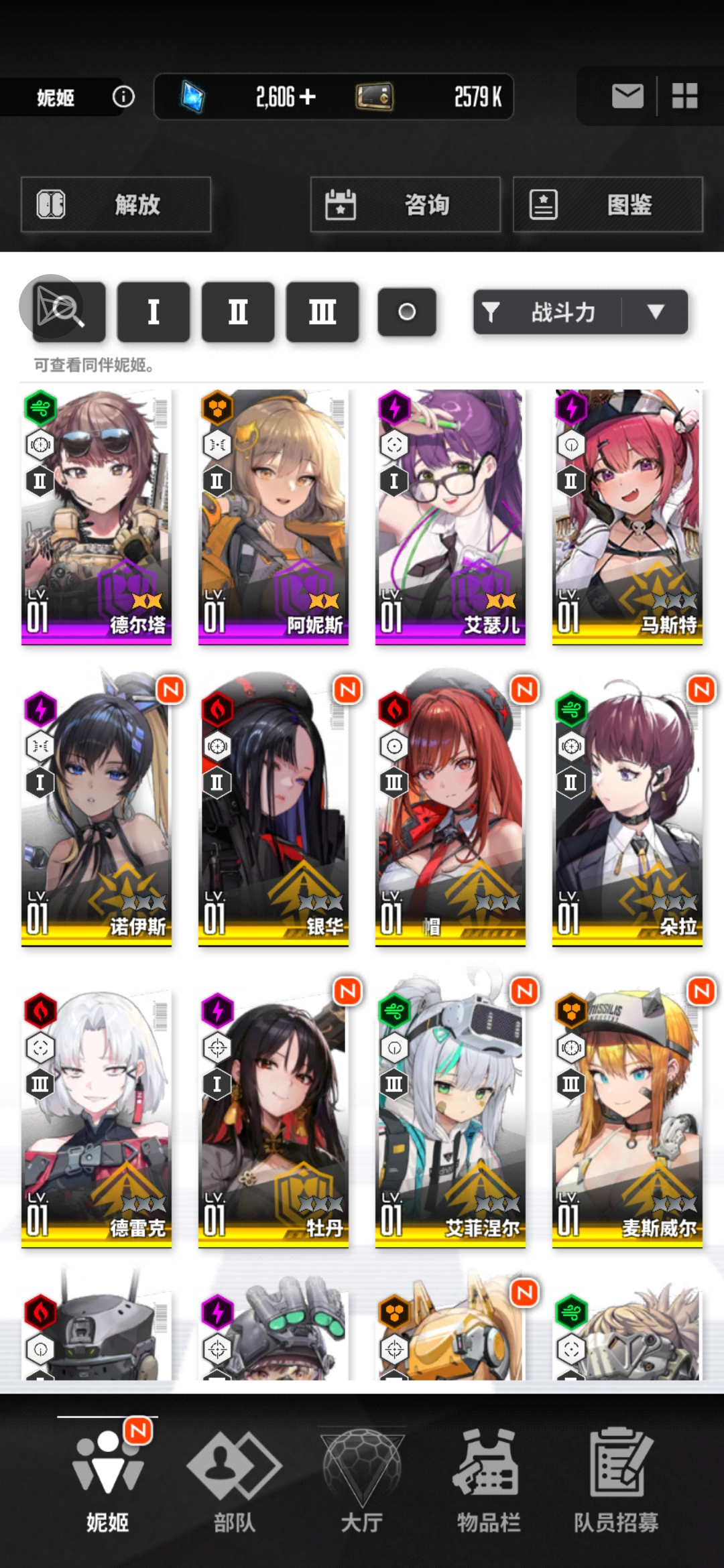Tap the search filter icon button
The width and height of the screenshot is (724, 1568).
(62, 311)
